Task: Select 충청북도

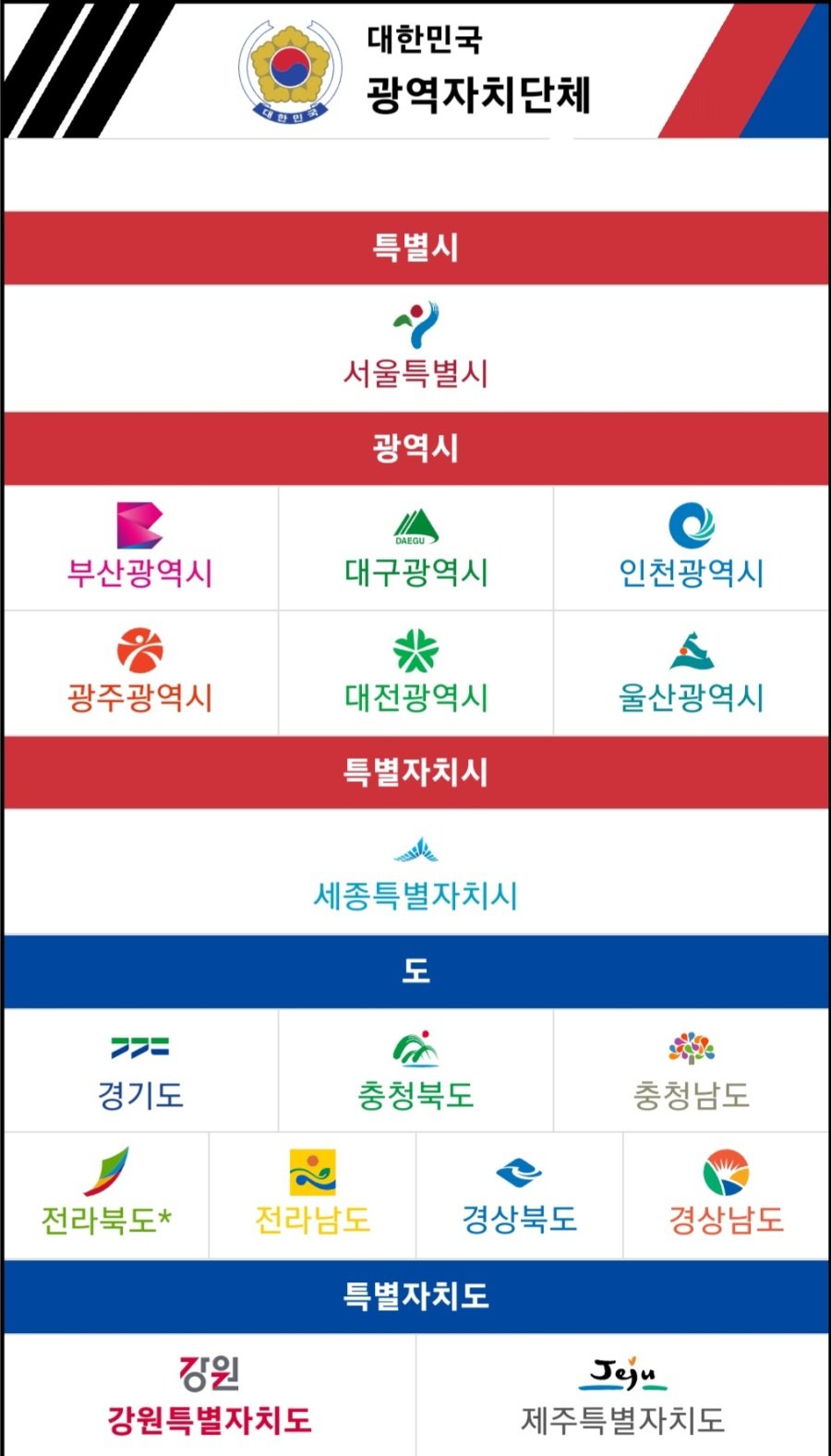Action: click(415, 1071)
